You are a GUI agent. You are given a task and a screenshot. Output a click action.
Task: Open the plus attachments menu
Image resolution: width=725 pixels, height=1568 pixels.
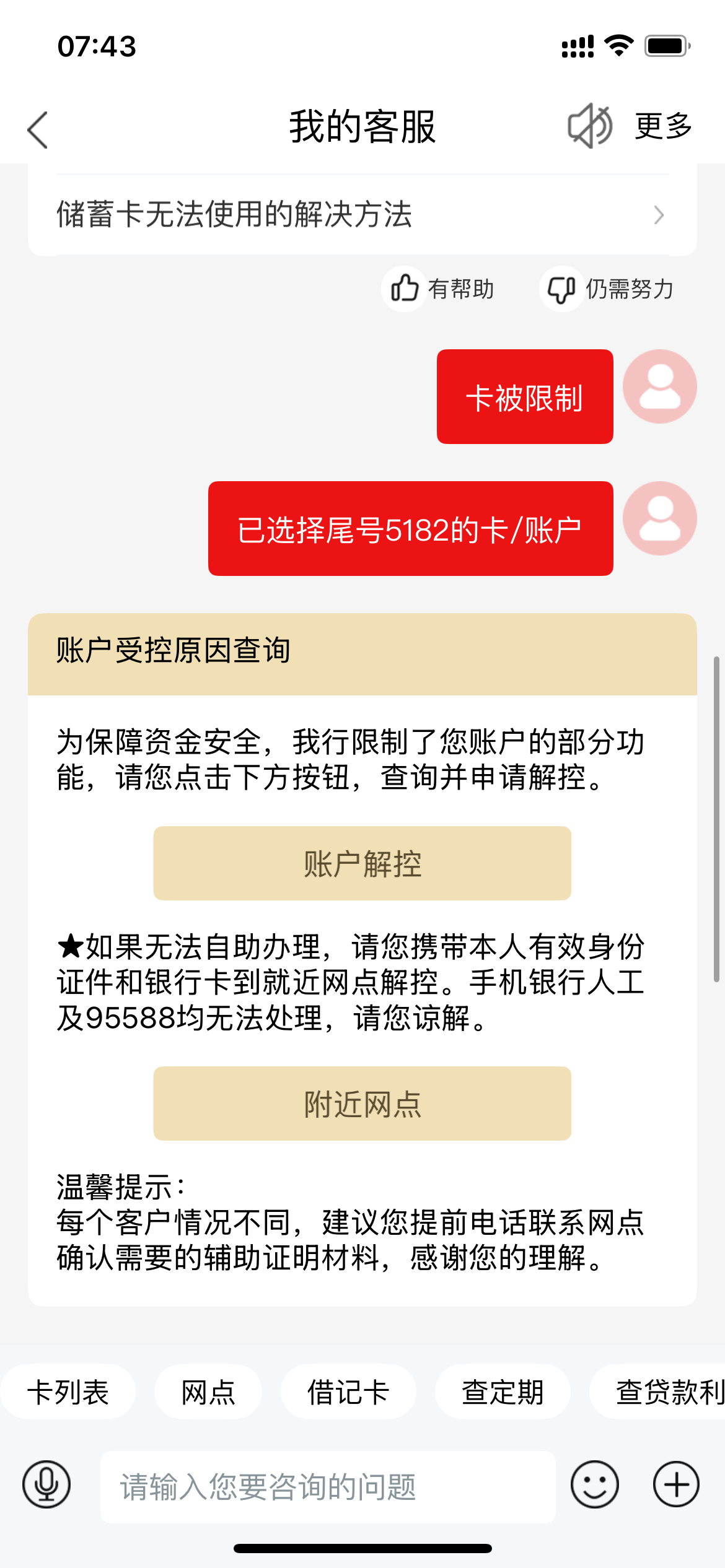click(677, 1484)
